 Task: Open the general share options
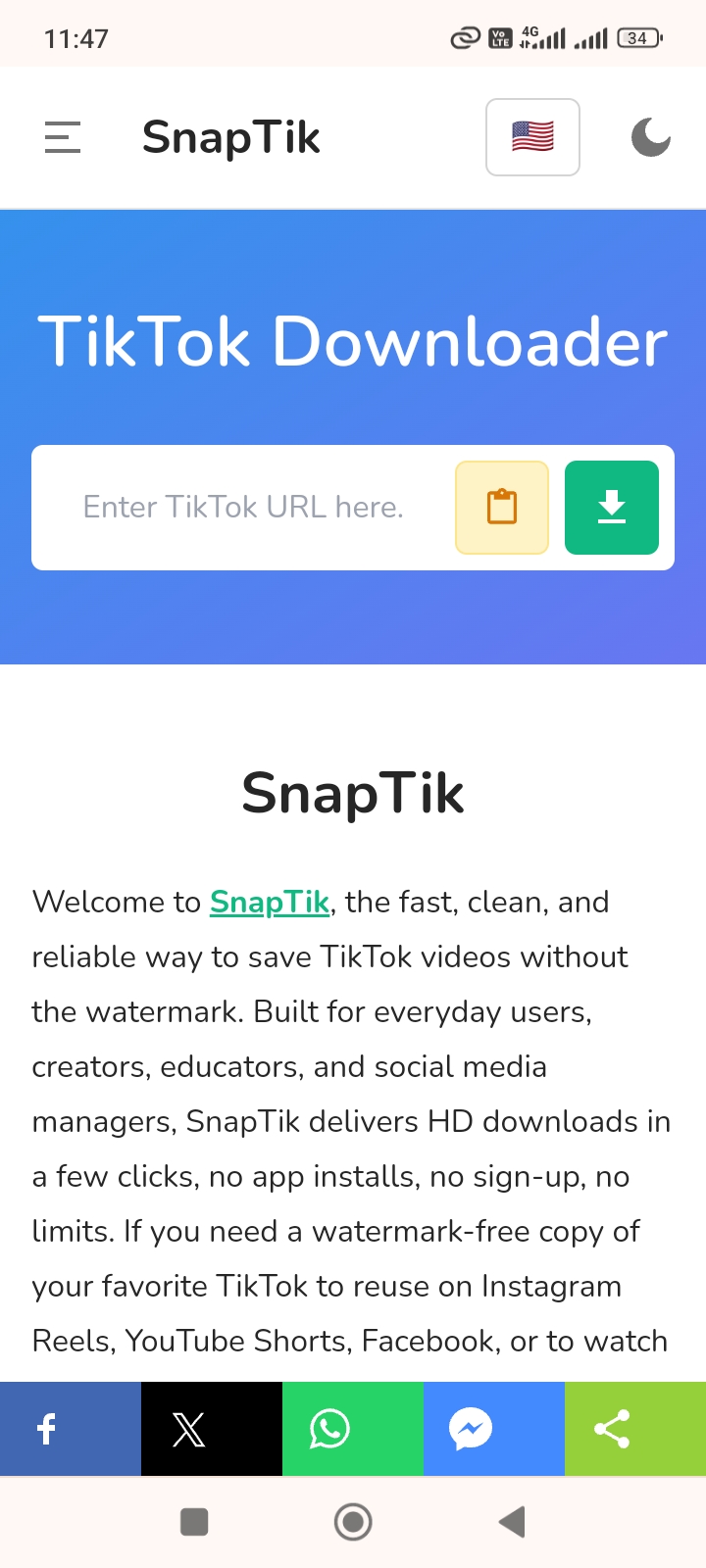(635, 1429)
